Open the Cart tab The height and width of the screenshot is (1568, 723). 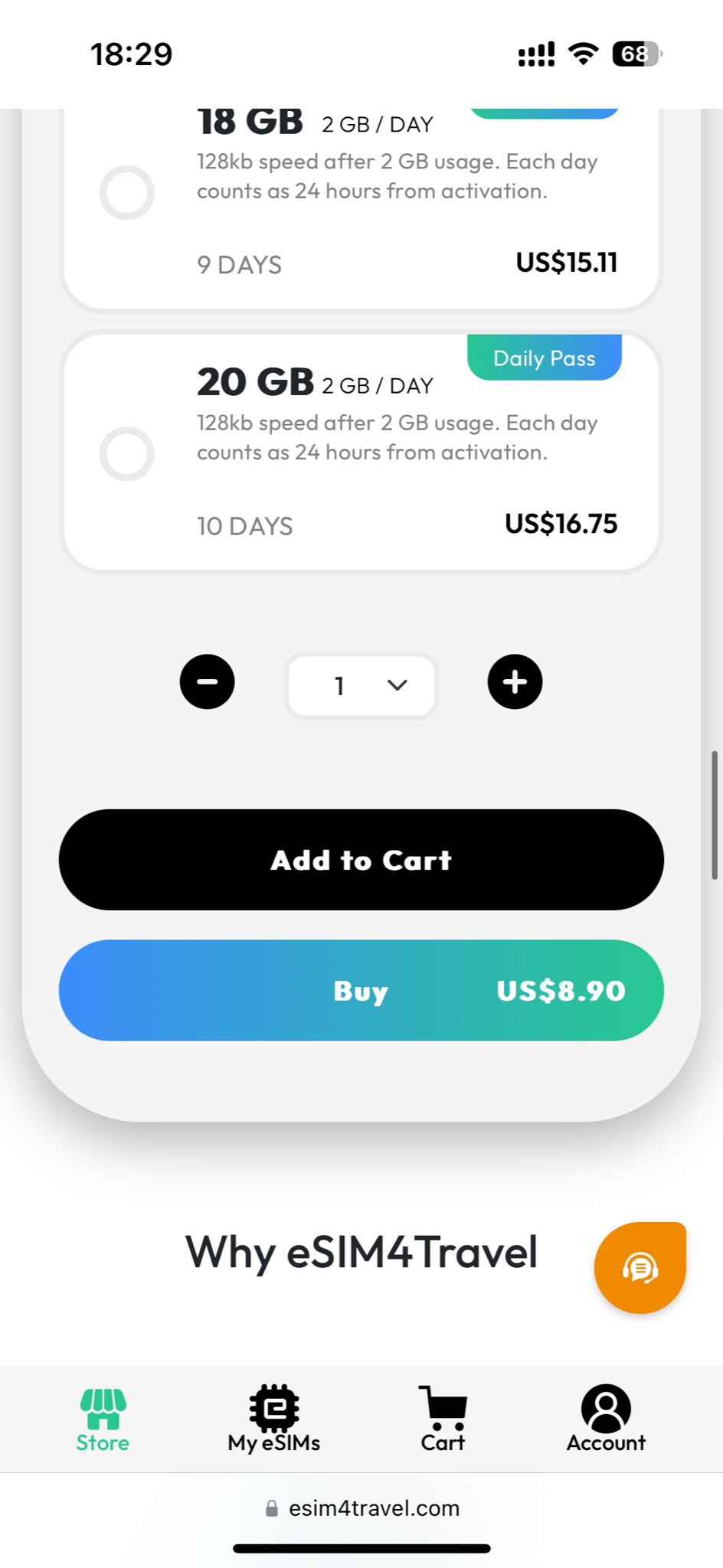pyautogui.click(x=443, y=1420)
